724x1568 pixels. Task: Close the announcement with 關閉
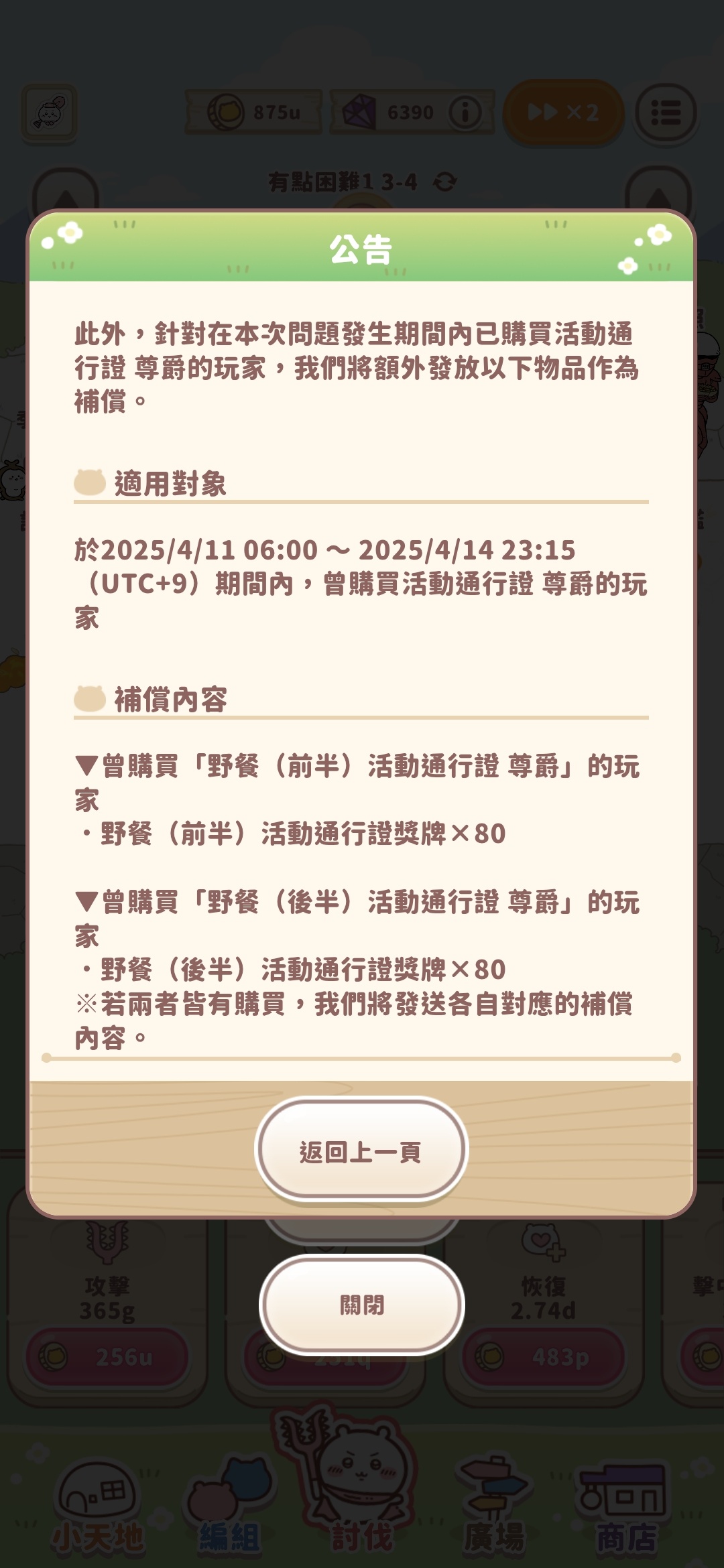[361, 1304]
